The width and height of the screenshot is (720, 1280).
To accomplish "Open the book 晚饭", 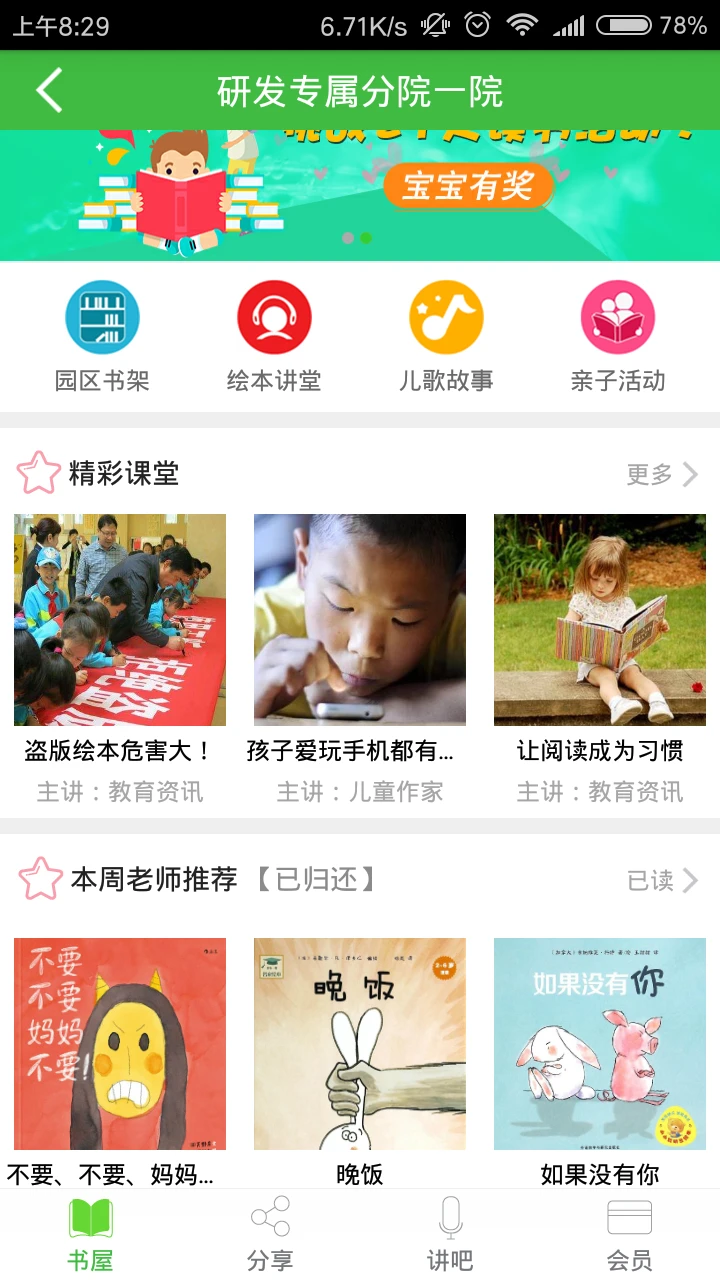I will [x=360, y=1043].
